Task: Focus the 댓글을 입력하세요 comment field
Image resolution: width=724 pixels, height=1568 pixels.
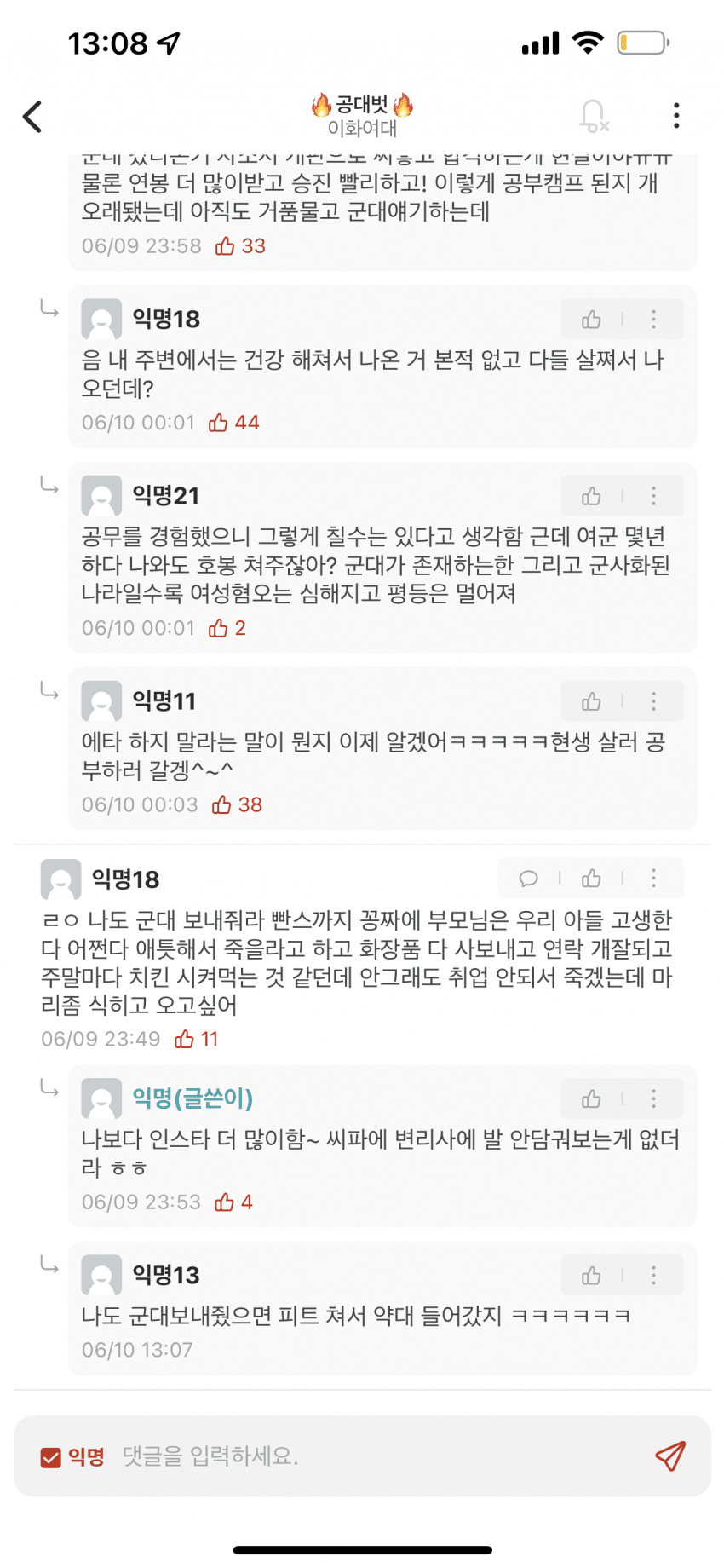Action: [x=375, y=1456]
